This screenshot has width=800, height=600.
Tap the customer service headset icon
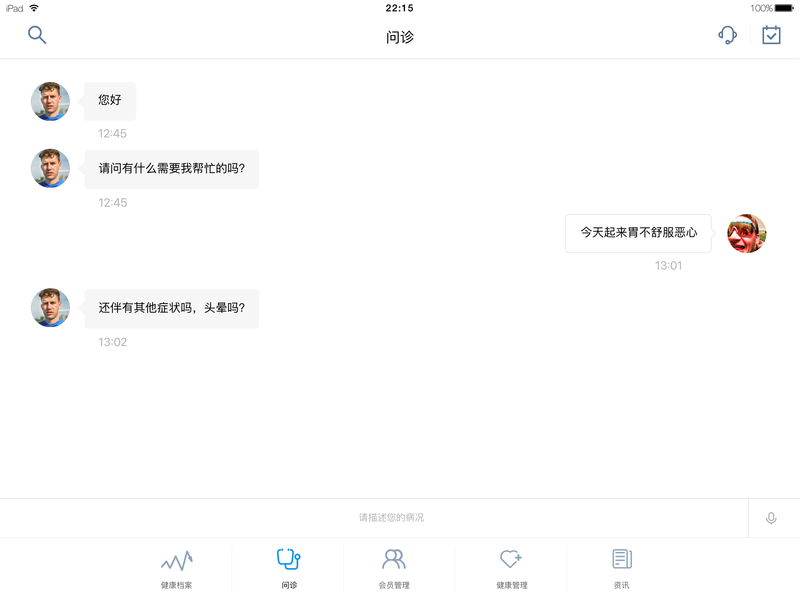[728, 35]
